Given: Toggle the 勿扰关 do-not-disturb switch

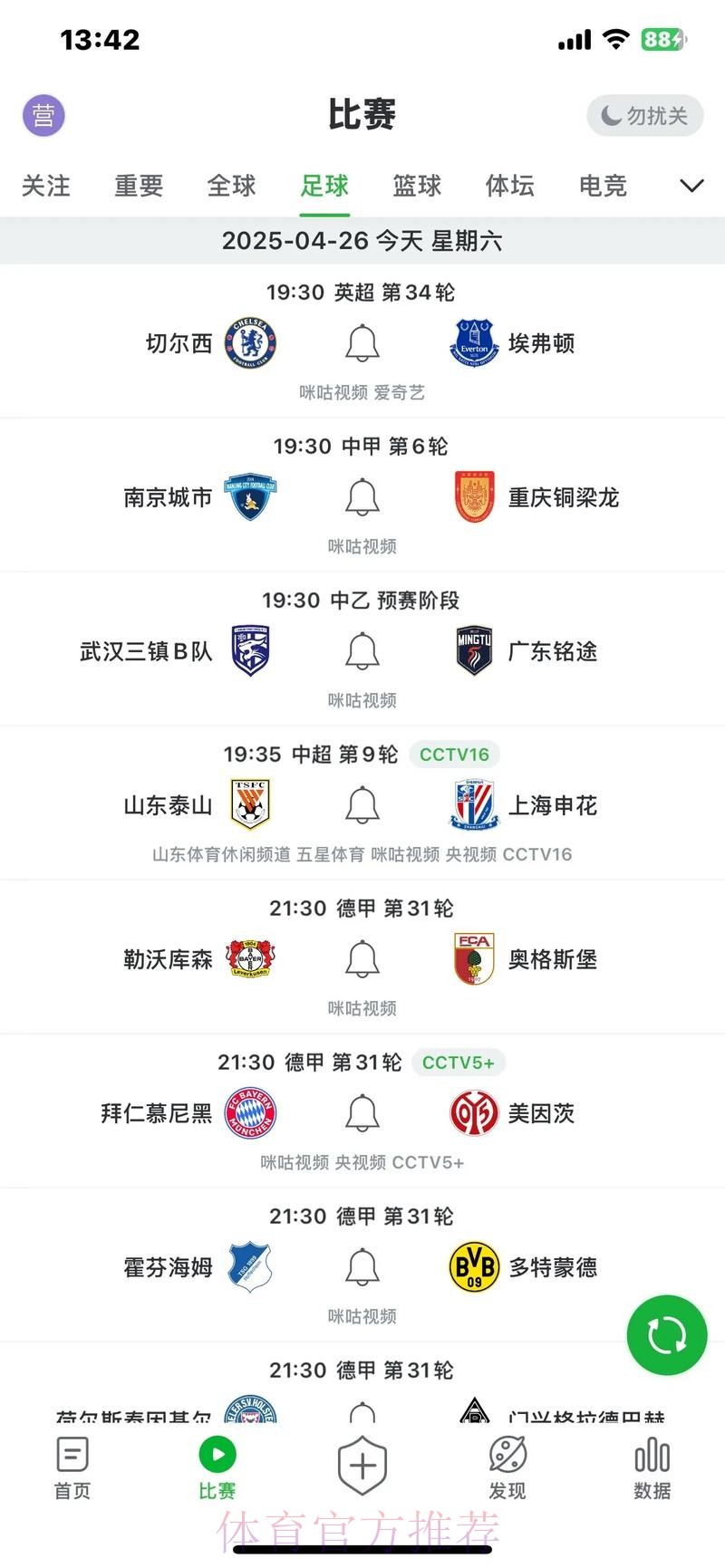Looking at the screenshot, I should pyautogui.click(x=644, y=115).
